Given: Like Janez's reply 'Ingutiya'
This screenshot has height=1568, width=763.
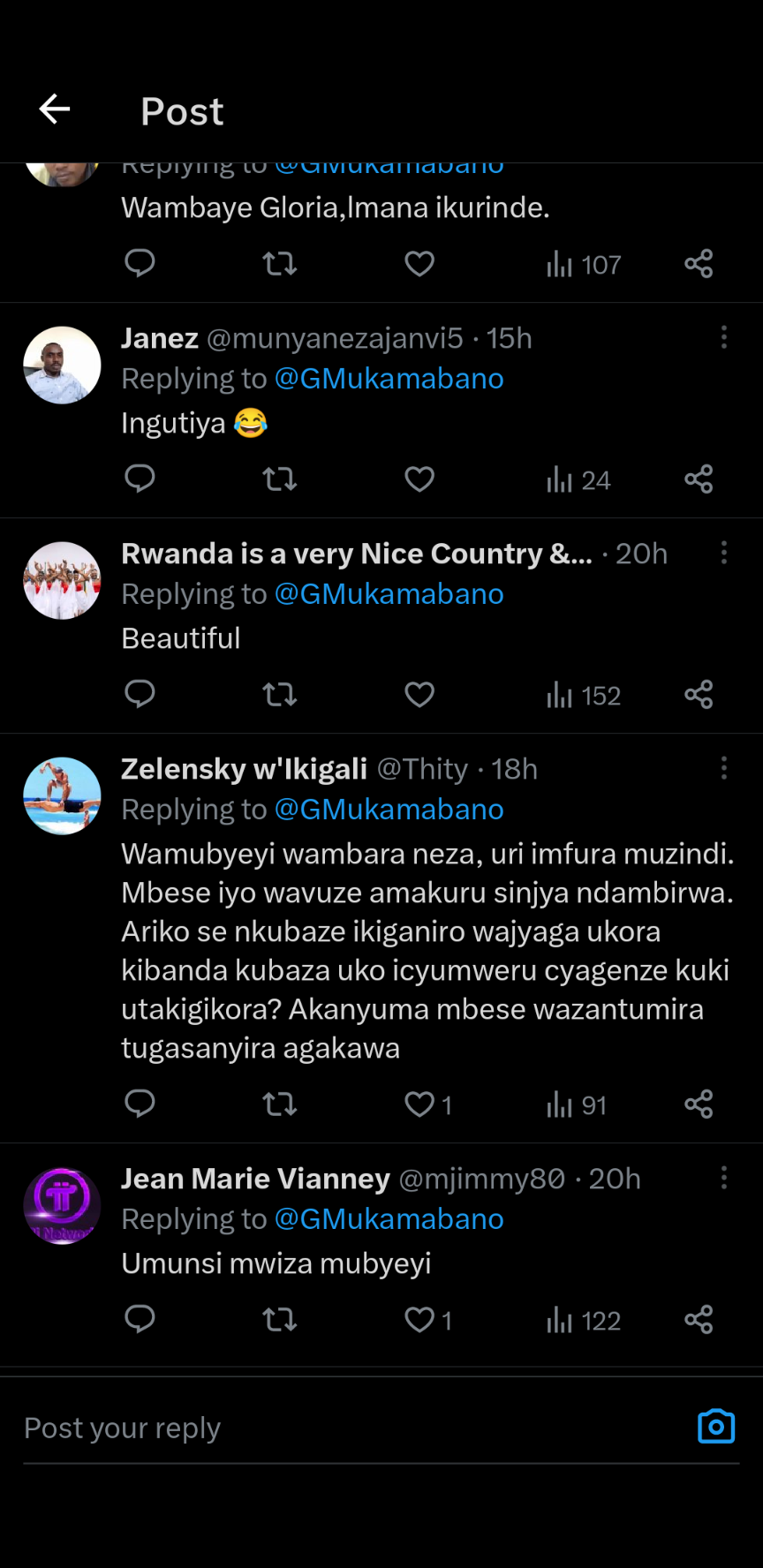Looking at the screenshot, I should (419, 479).
